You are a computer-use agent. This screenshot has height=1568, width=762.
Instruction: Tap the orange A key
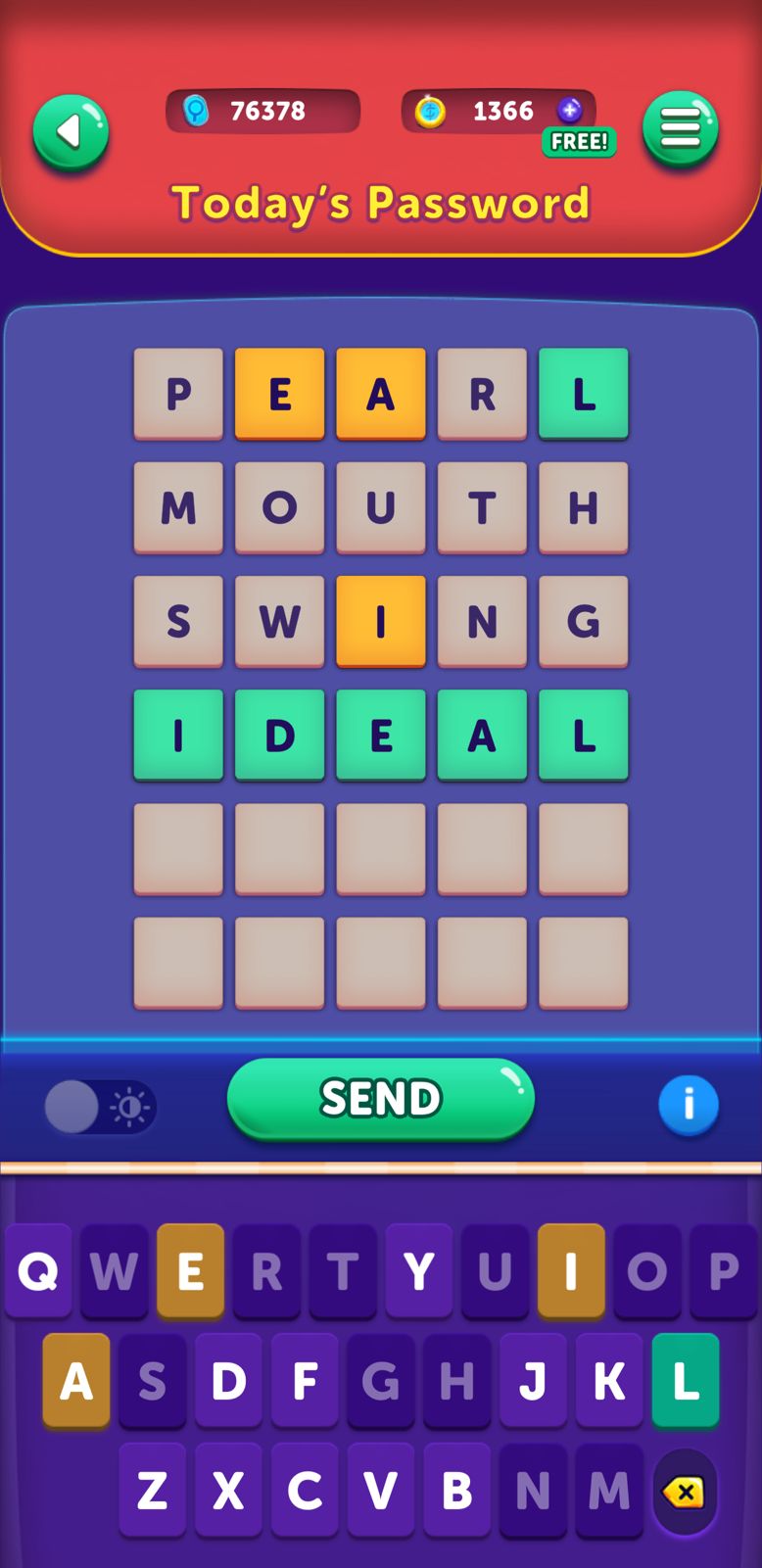[76, 1381]
